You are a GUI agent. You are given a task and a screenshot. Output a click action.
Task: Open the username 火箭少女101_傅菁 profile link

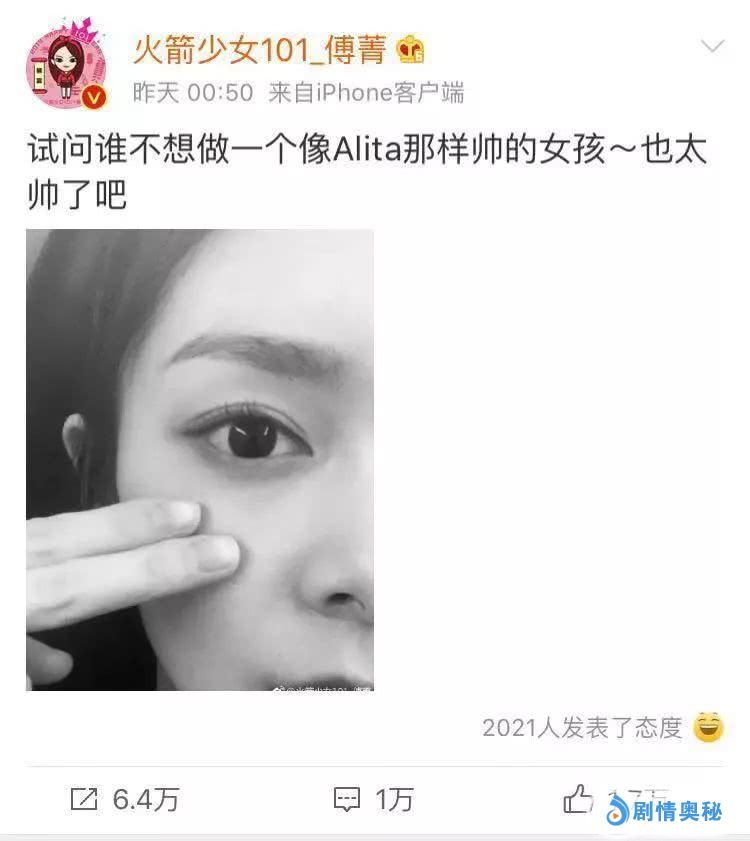click(x=259, y=48)
